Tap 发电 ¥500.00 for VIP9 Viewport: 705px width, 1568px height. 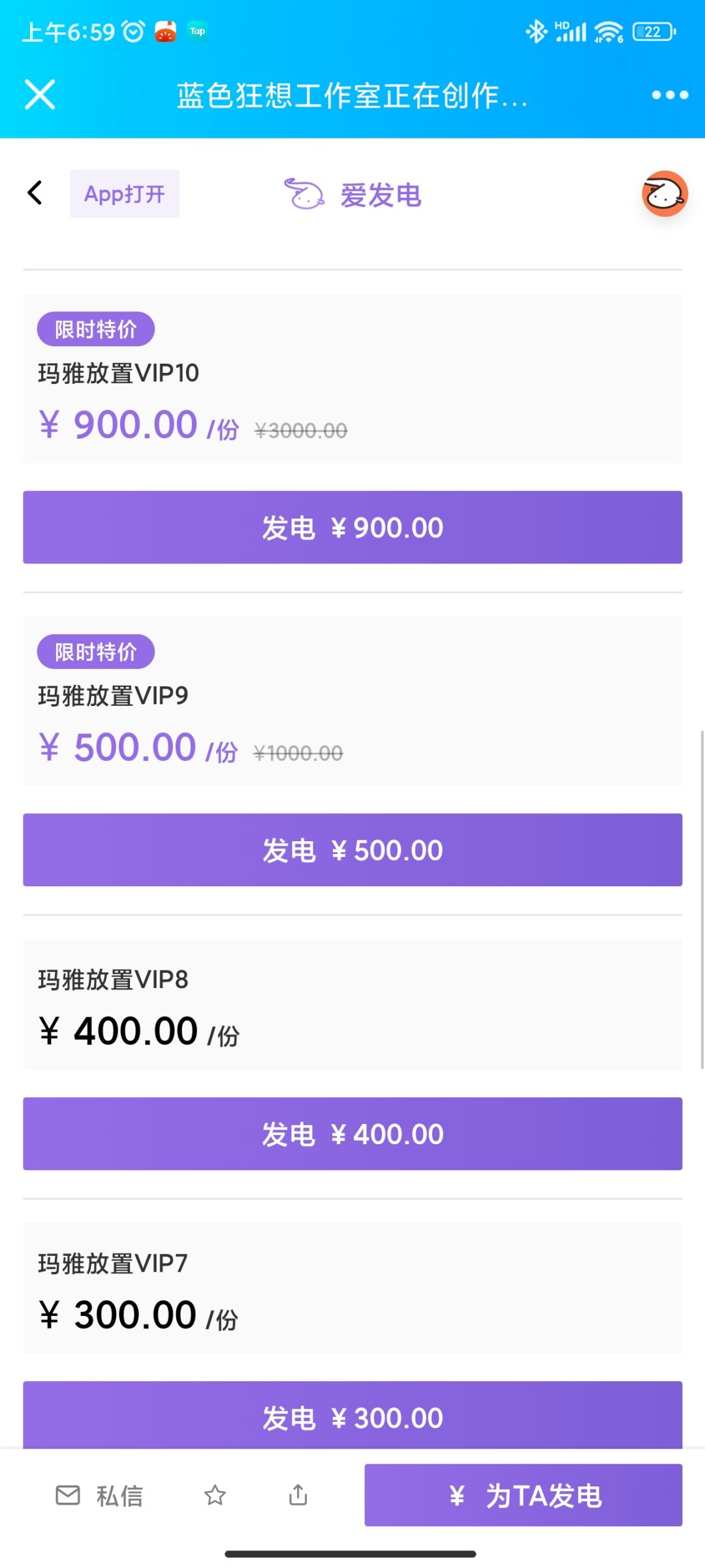[352, 850]
